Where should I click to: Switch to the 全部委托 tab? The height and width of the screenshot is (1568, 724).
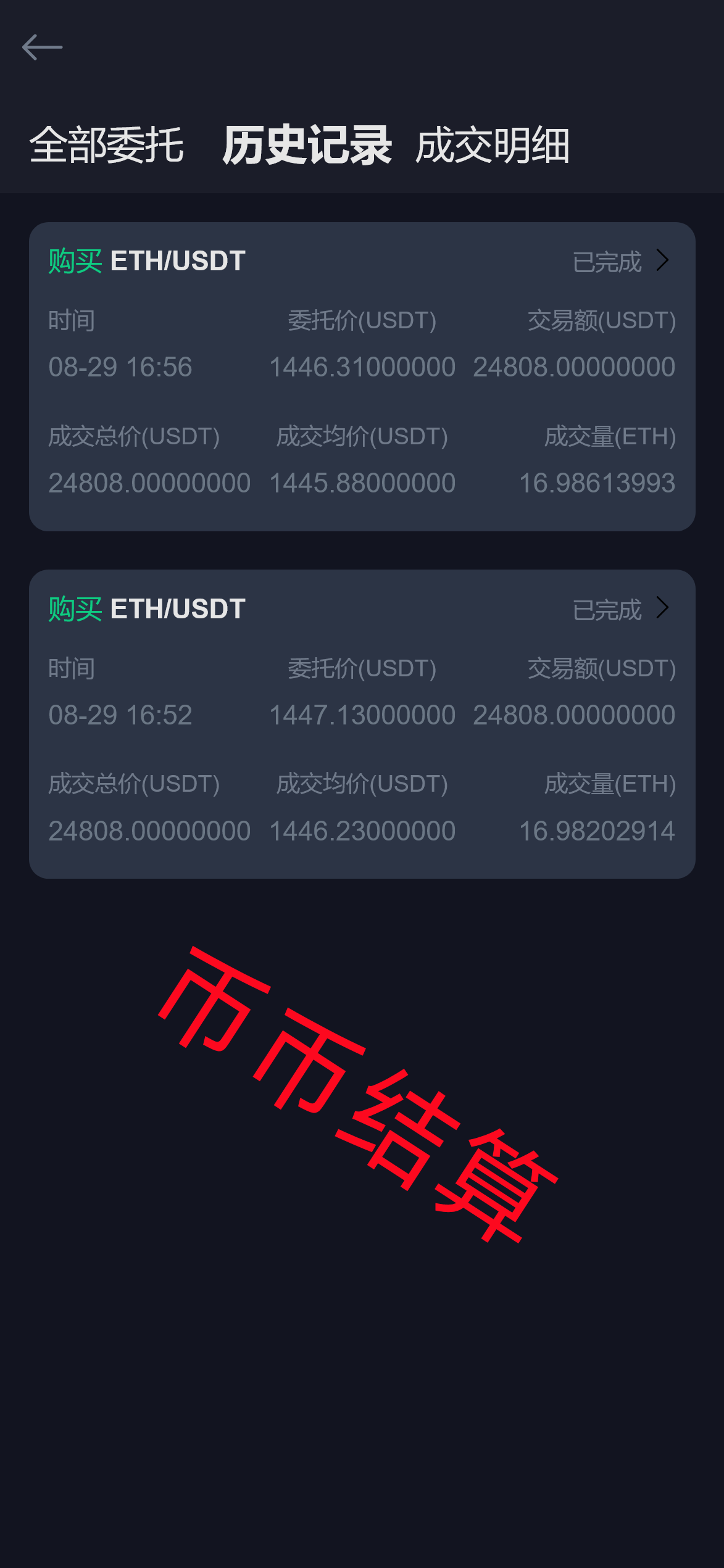105,146
